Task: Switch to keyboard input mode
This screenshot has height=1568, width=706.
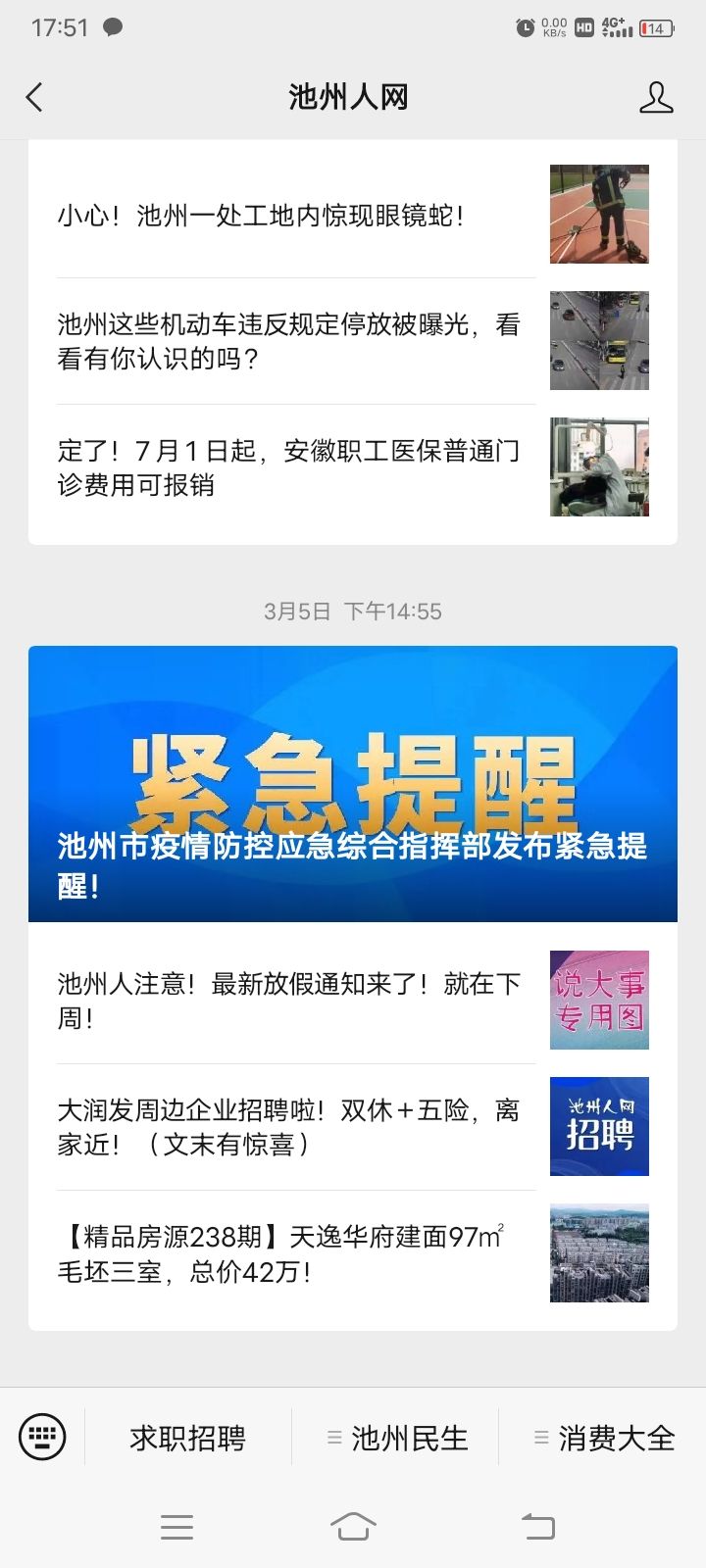Action: [x=42, y=1438]
